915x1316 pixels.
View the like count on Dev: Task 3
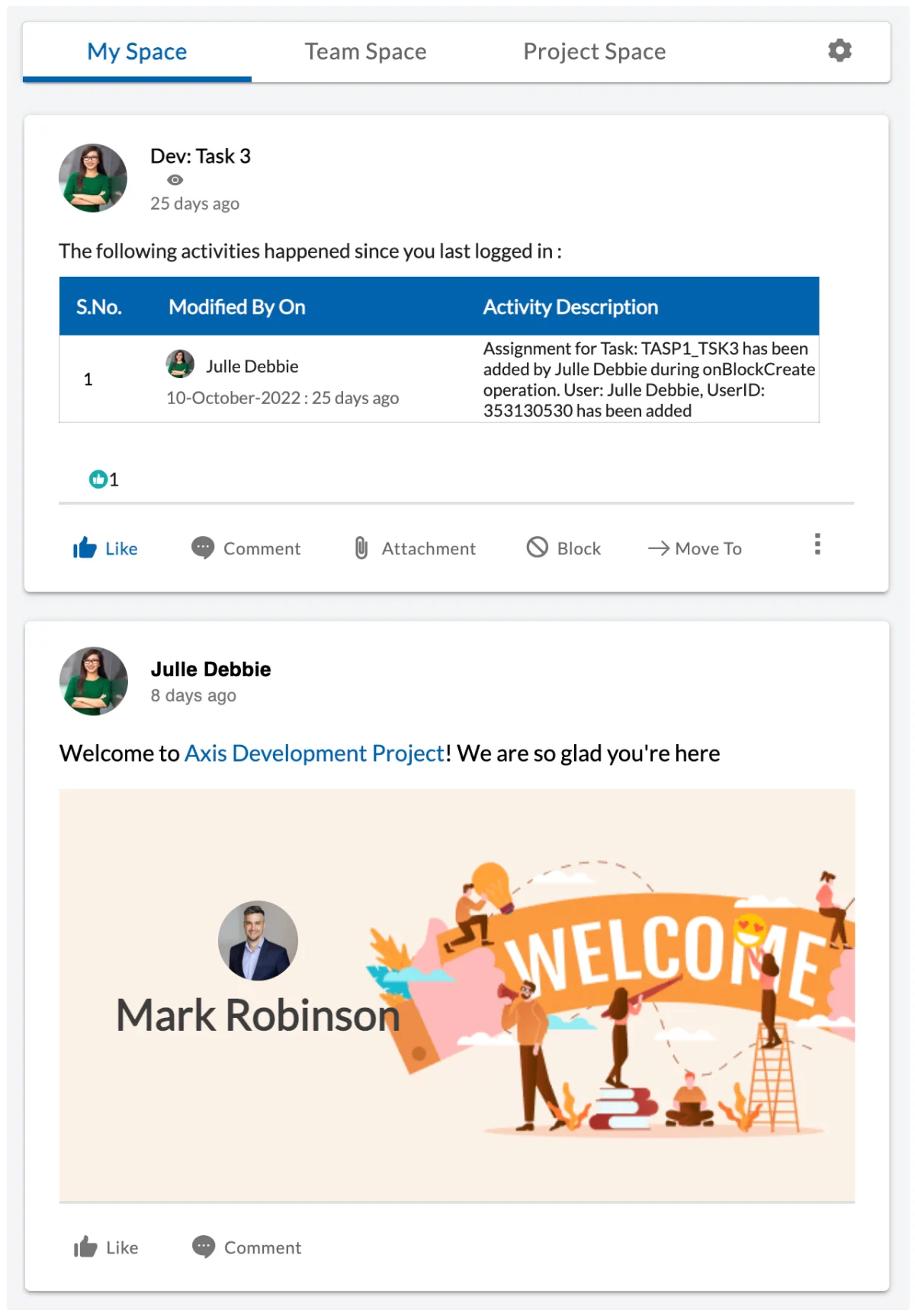104,480
